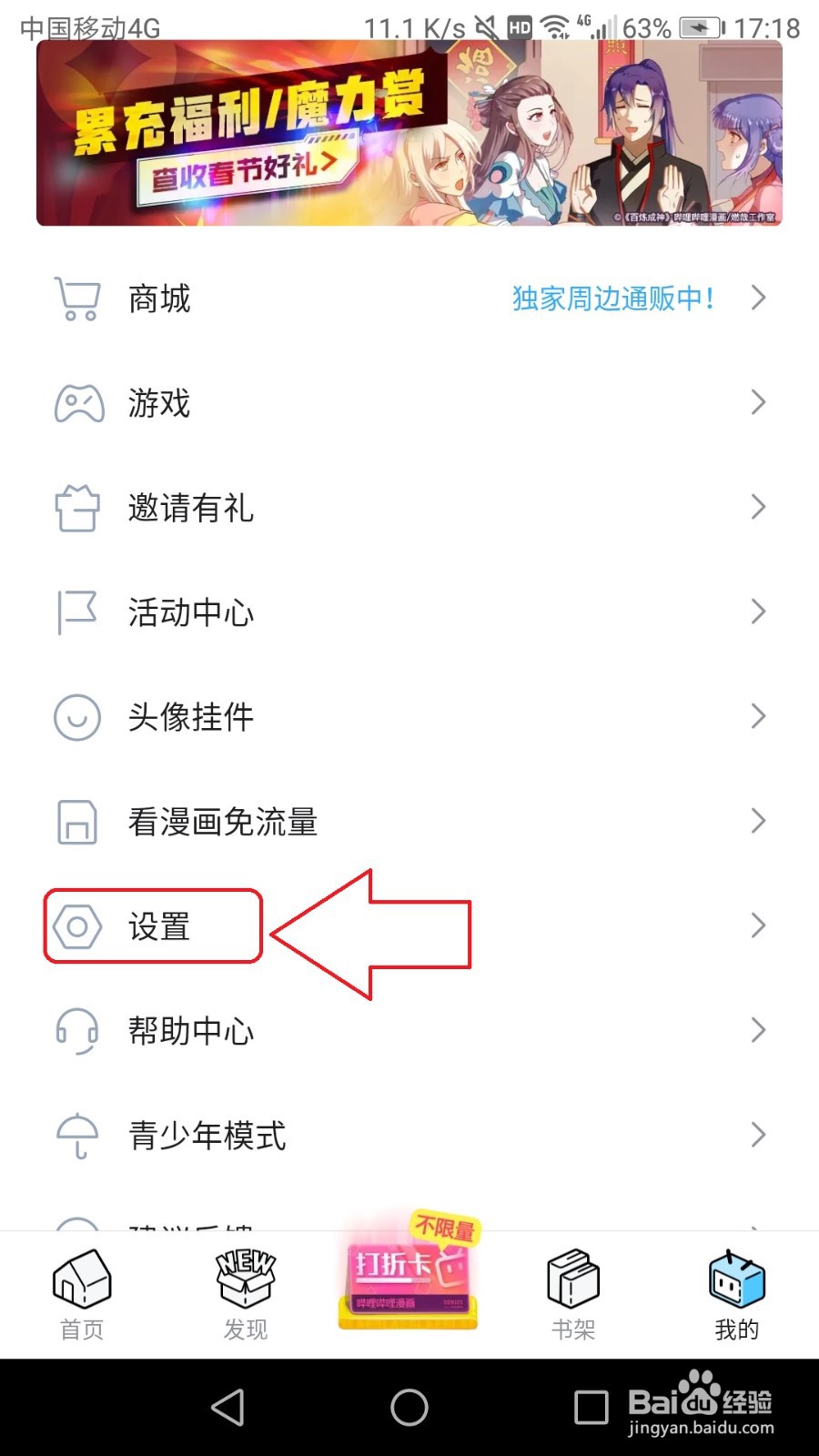
Task: Tap the 头像挂件 smiley icon
Action: coord(77,716)
